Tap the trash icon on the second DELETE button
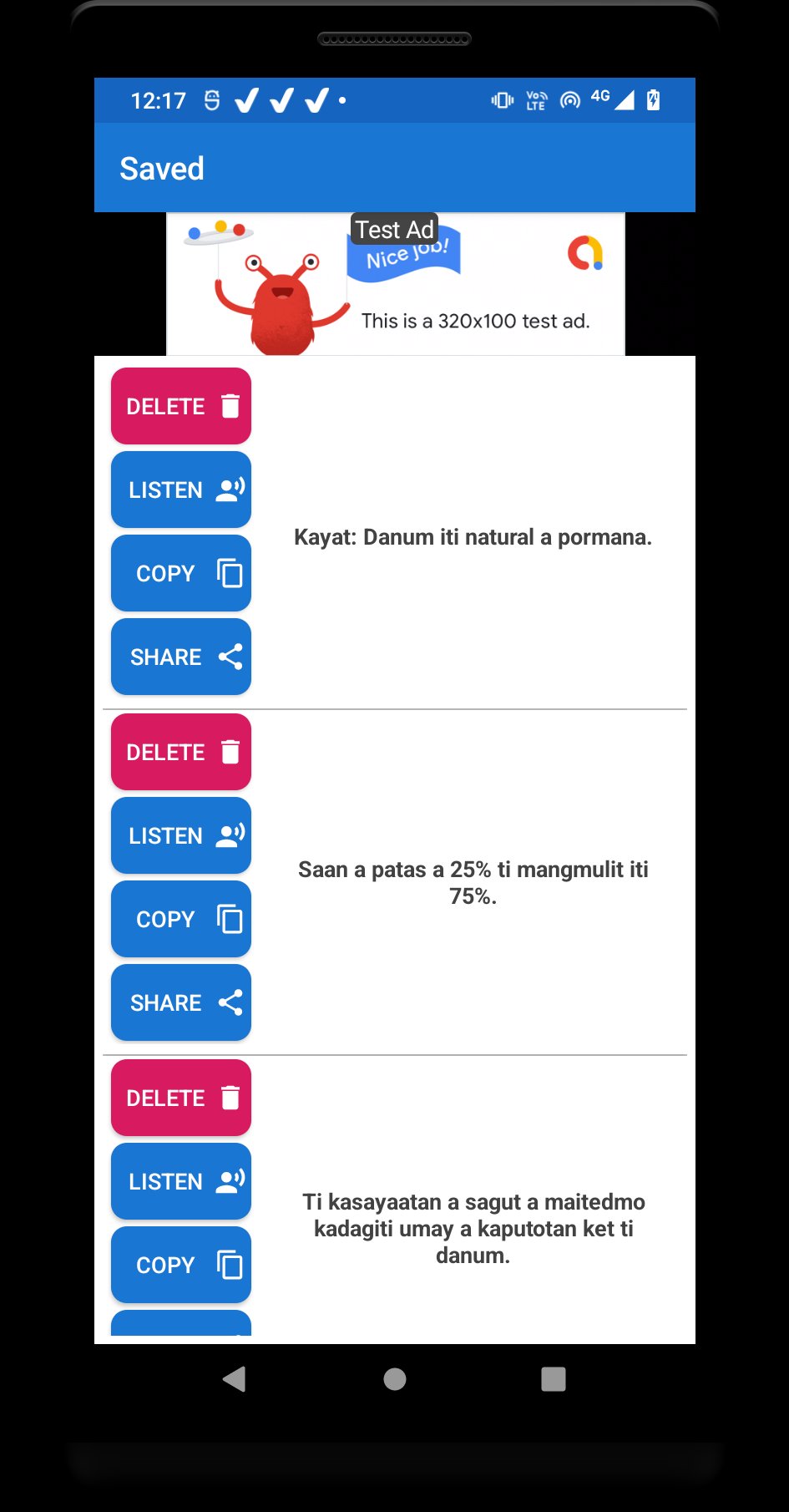 click(231, 752)
